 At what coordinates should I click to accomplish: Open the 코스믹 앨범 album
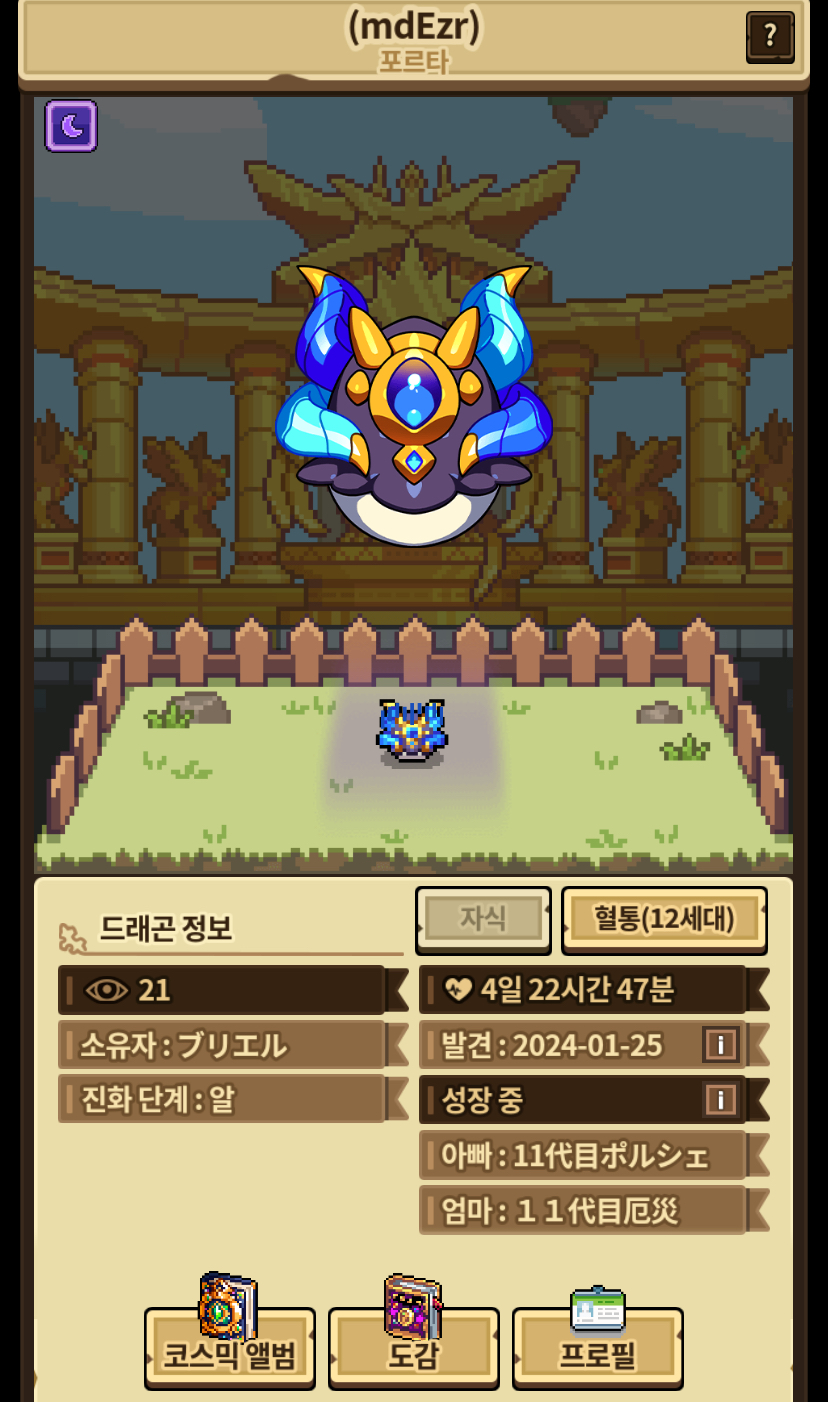pyautogui.click(x=230, y=1345)
